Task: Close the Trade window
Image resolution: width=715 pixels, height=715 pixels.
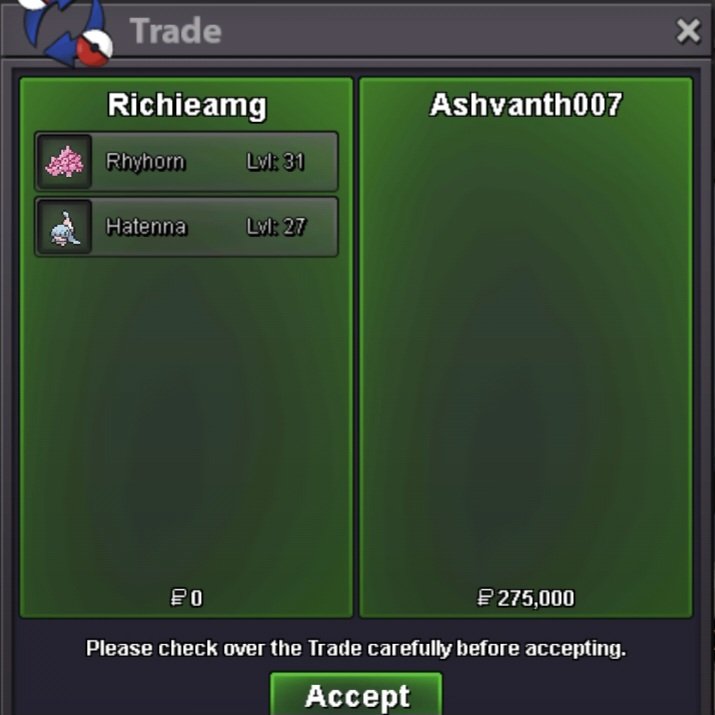Action: click(x=688, y=31)
